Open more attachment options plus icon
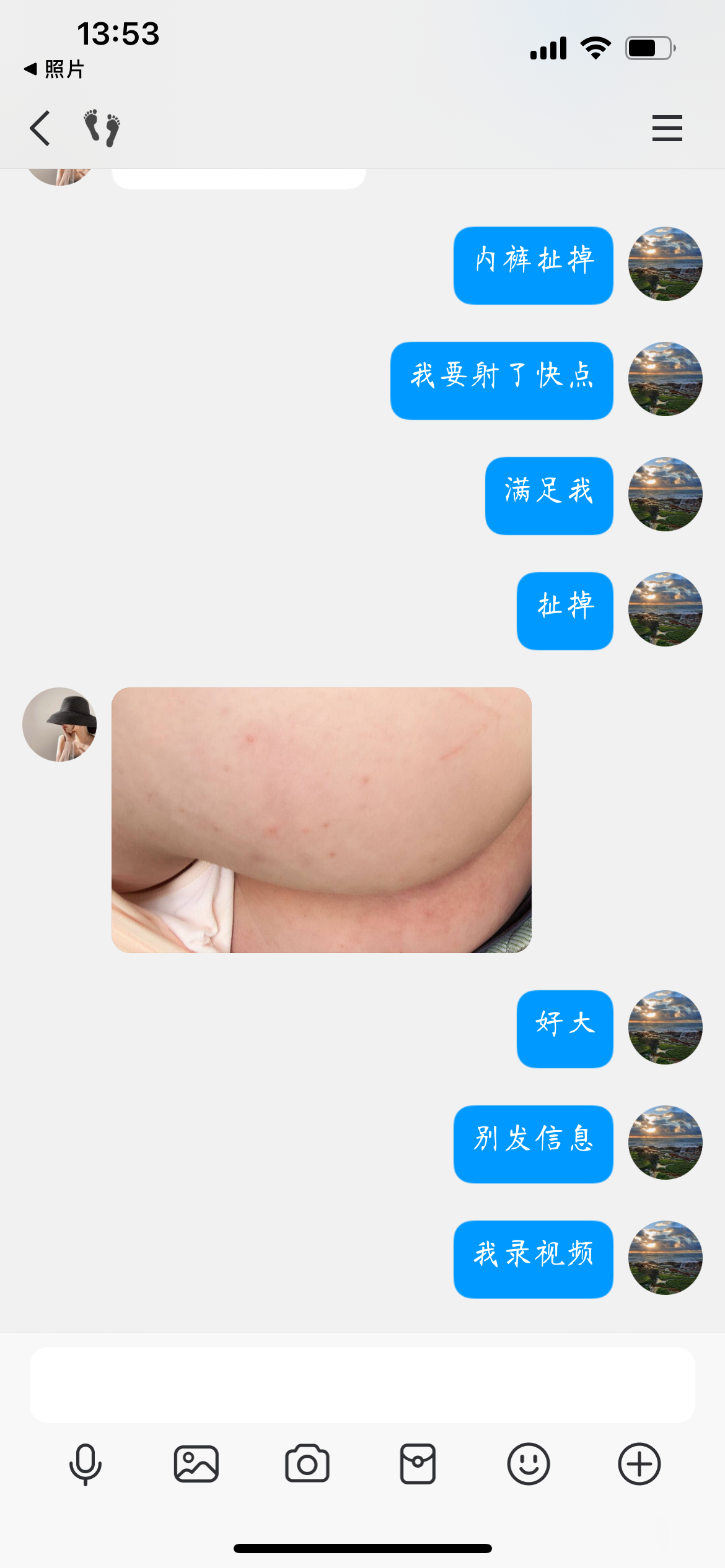 pyautogui.click(x=639, y=1464)
